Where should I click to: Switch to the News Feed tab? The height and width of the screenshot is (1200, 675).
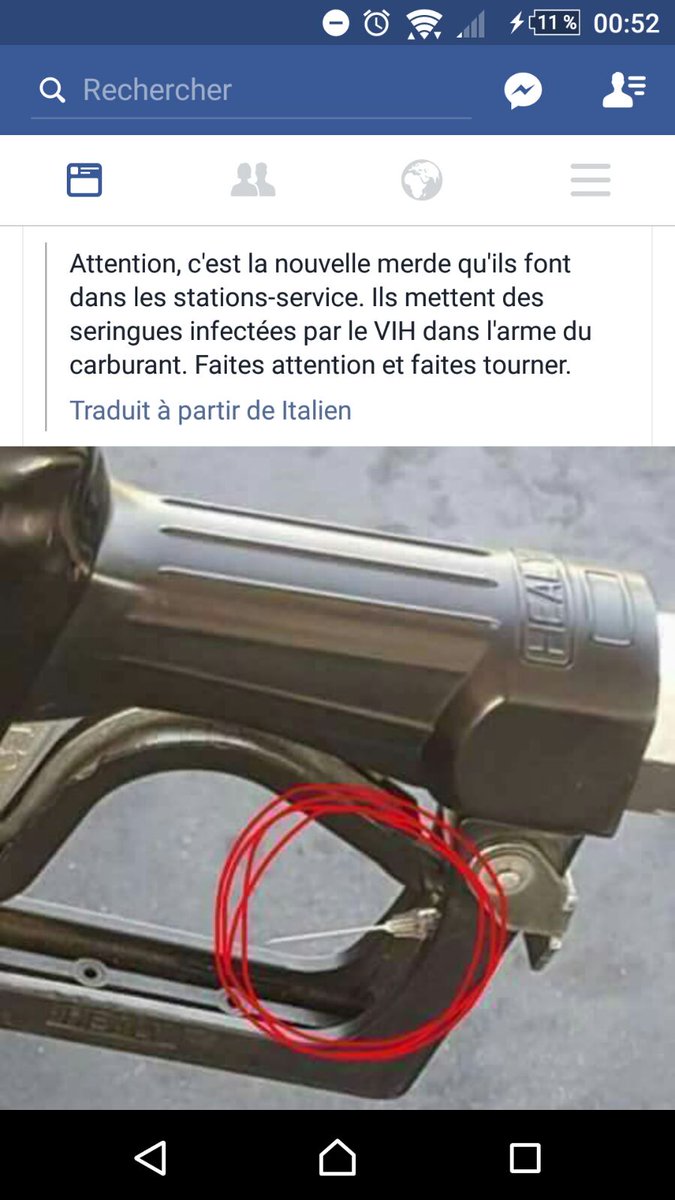click(x=84, y=180)
